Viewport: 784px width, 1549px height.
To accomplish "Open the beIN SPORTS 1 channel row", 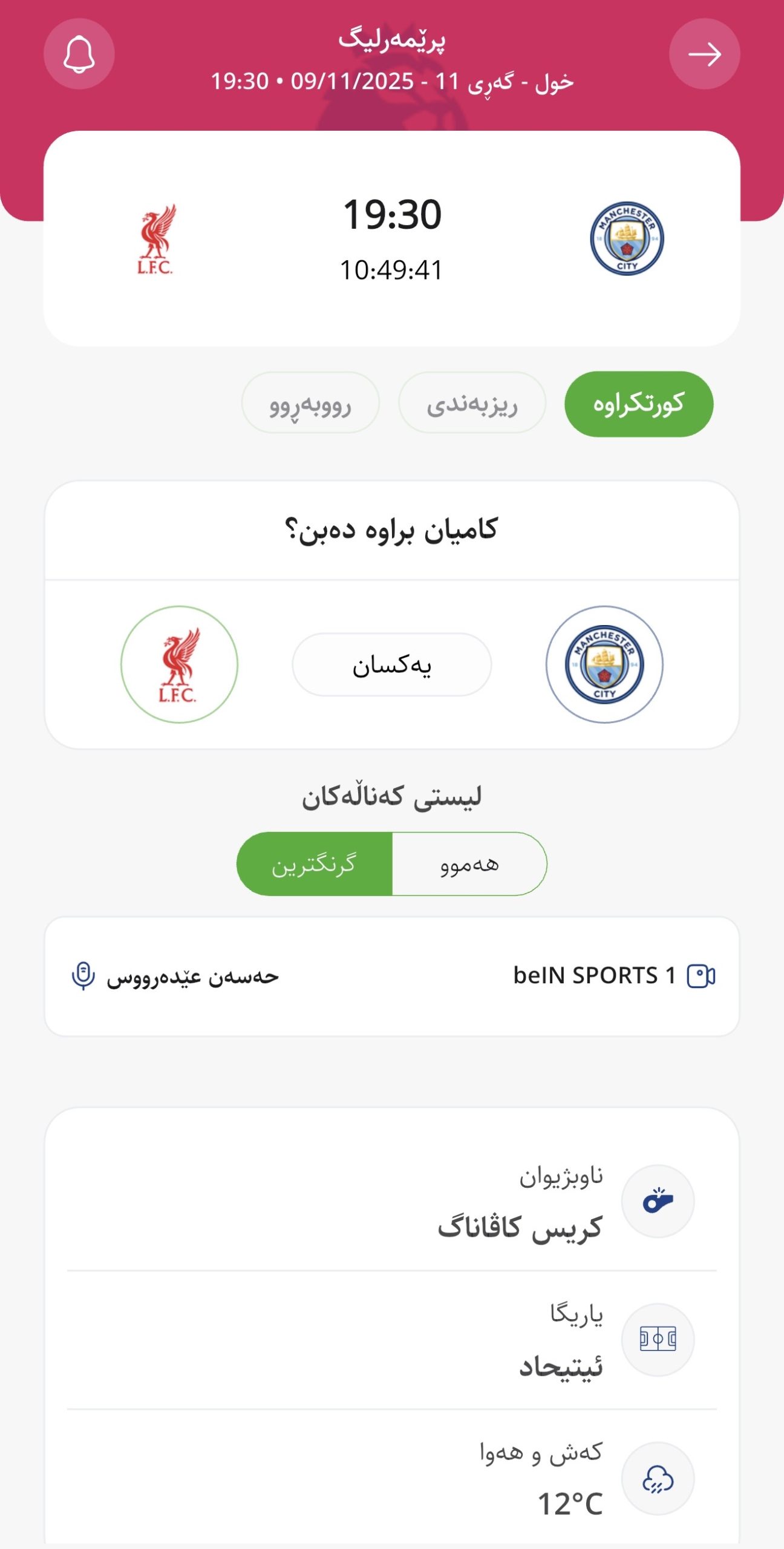I will click(392, 976).
